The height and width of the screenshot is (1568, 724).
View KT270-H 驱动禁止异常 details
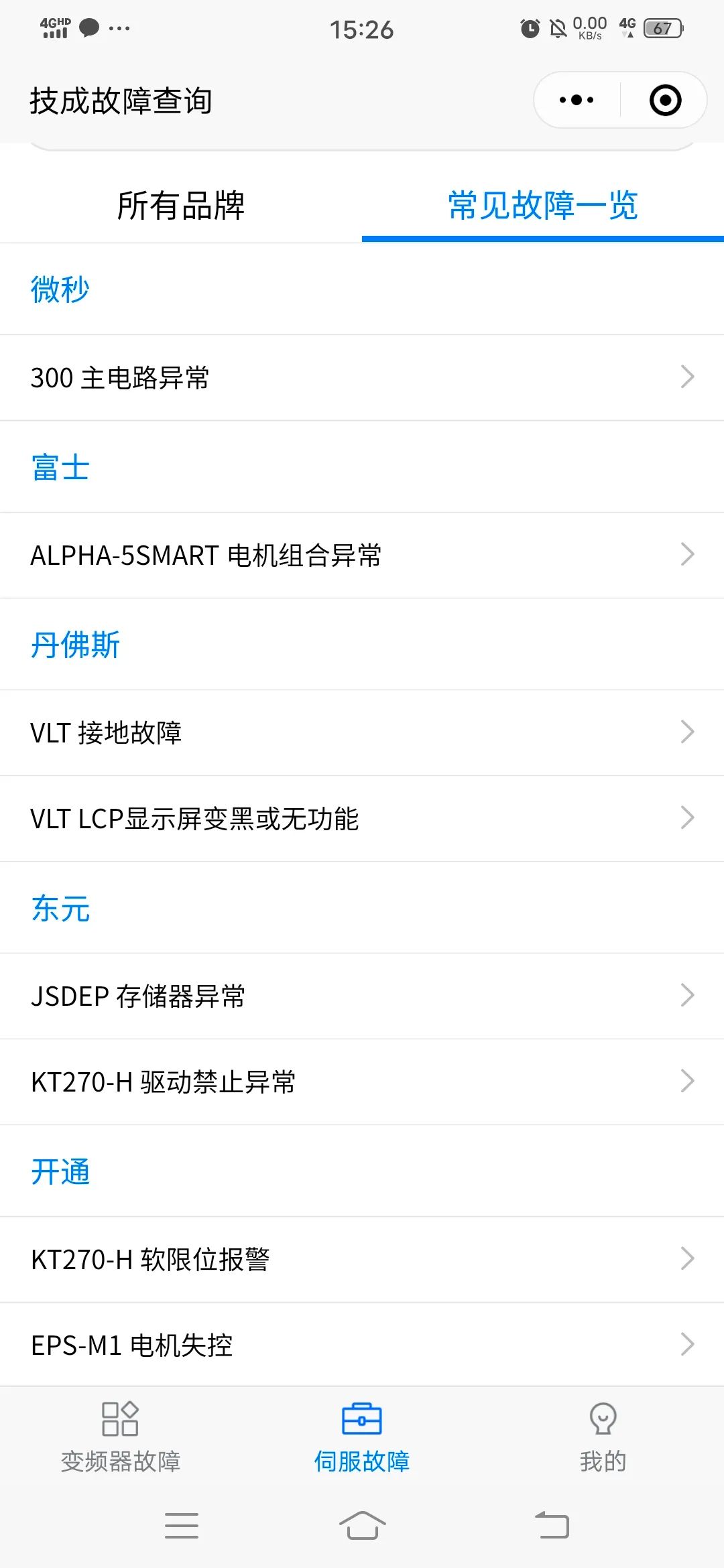[362, 1082]
